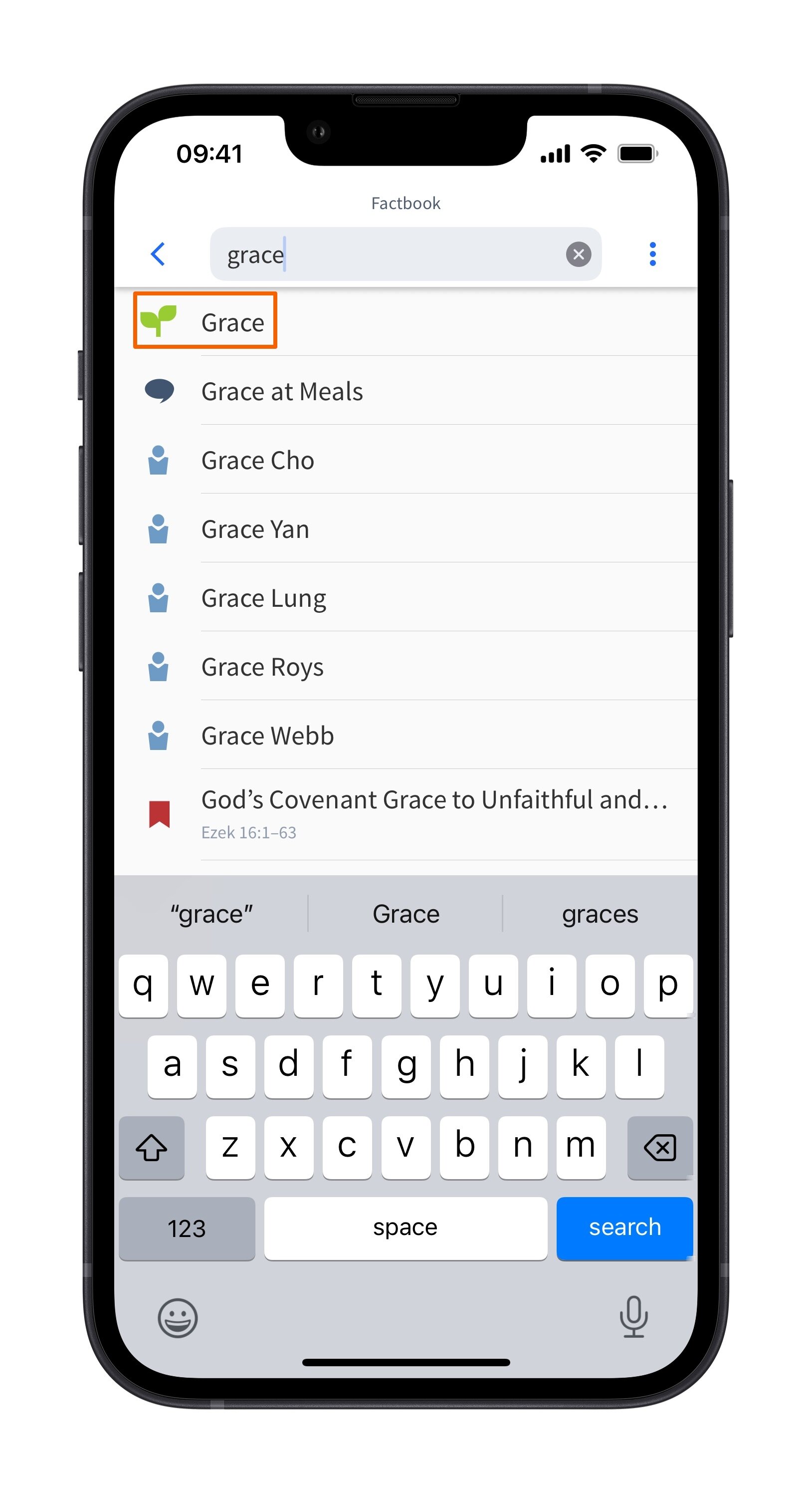Image resolution: width=812 pixels, height=1493 pixels.
Task: Open Grace at Meals result
Action: pos(281,391)
